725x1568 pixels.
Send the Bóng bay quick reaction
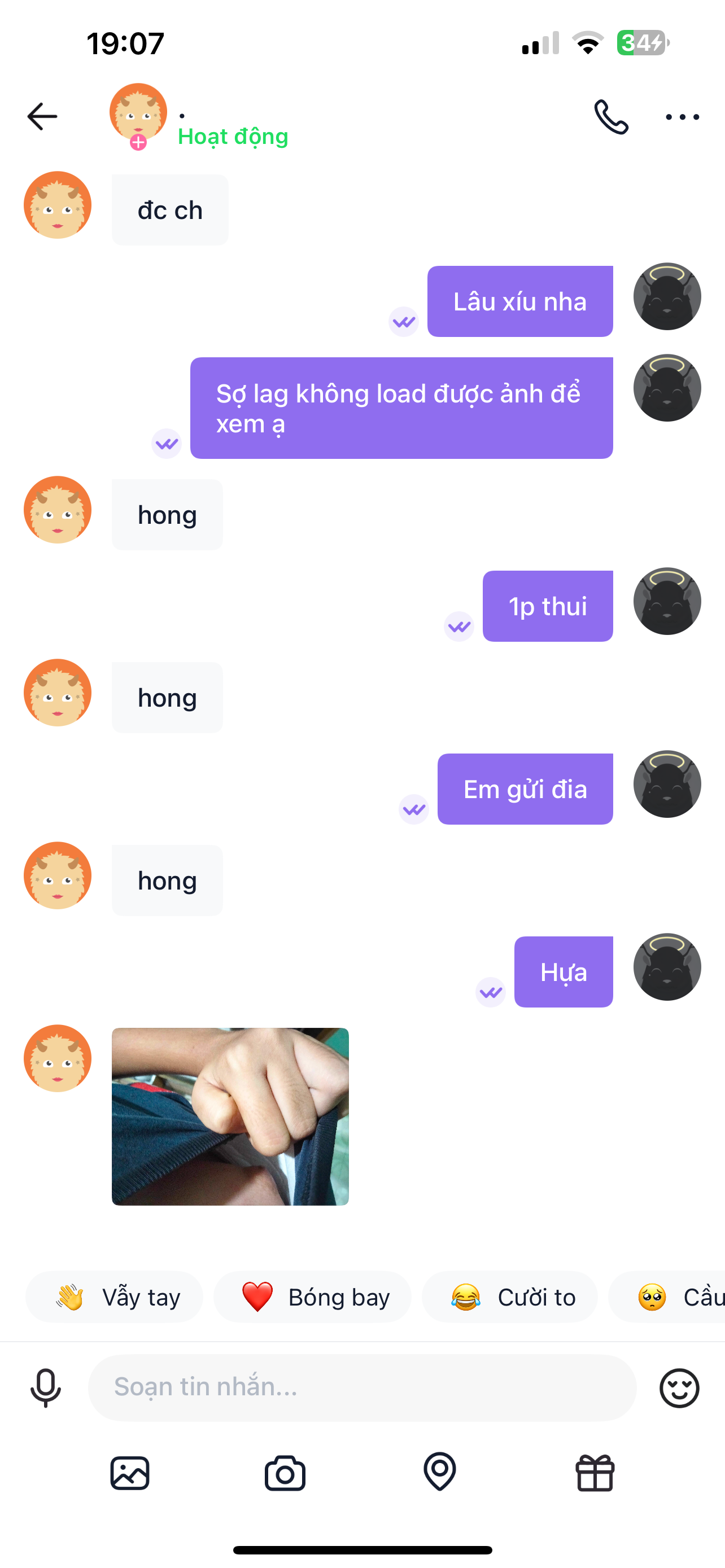click(313, 1297)
